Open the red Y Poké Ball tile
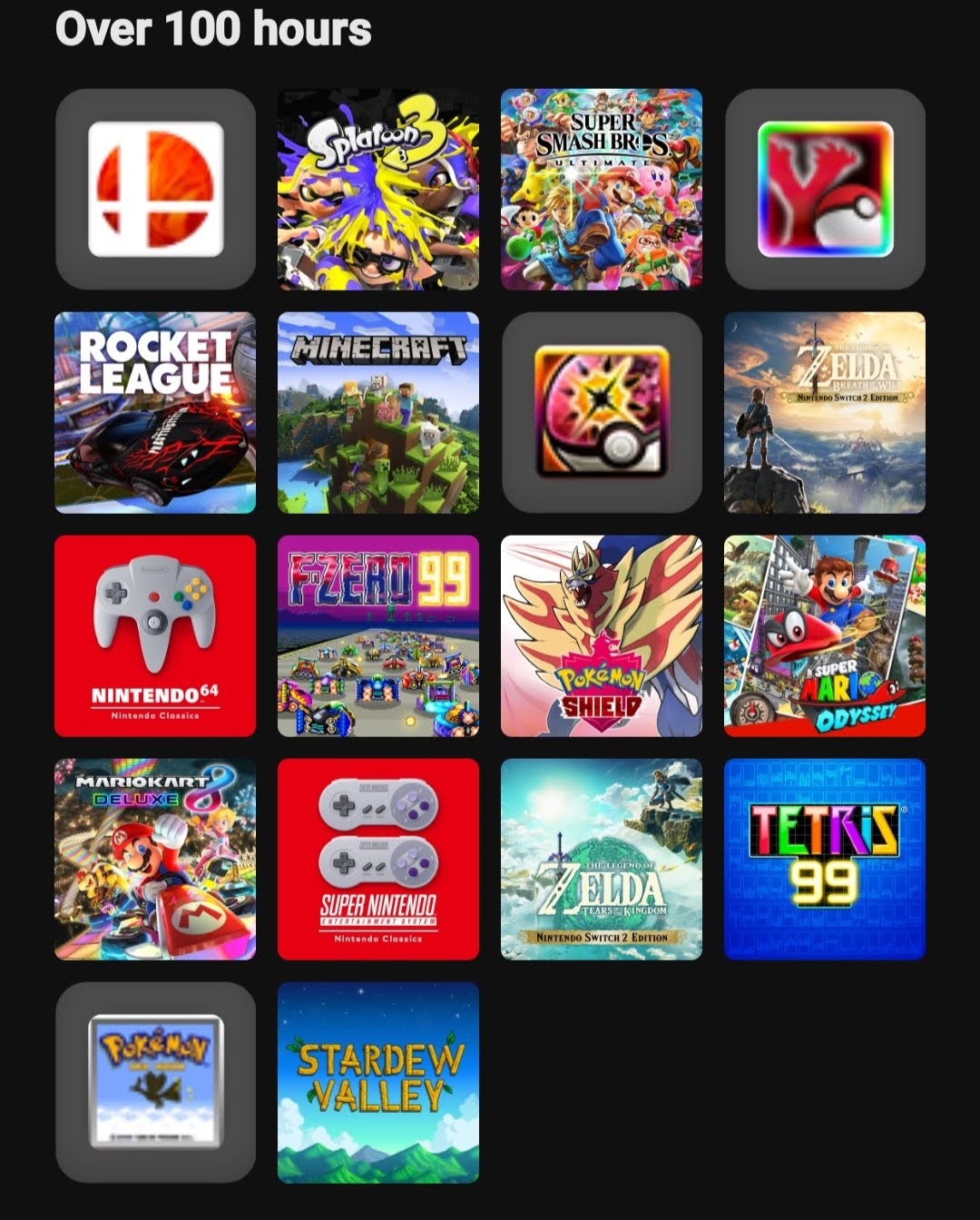 point(825,189)
